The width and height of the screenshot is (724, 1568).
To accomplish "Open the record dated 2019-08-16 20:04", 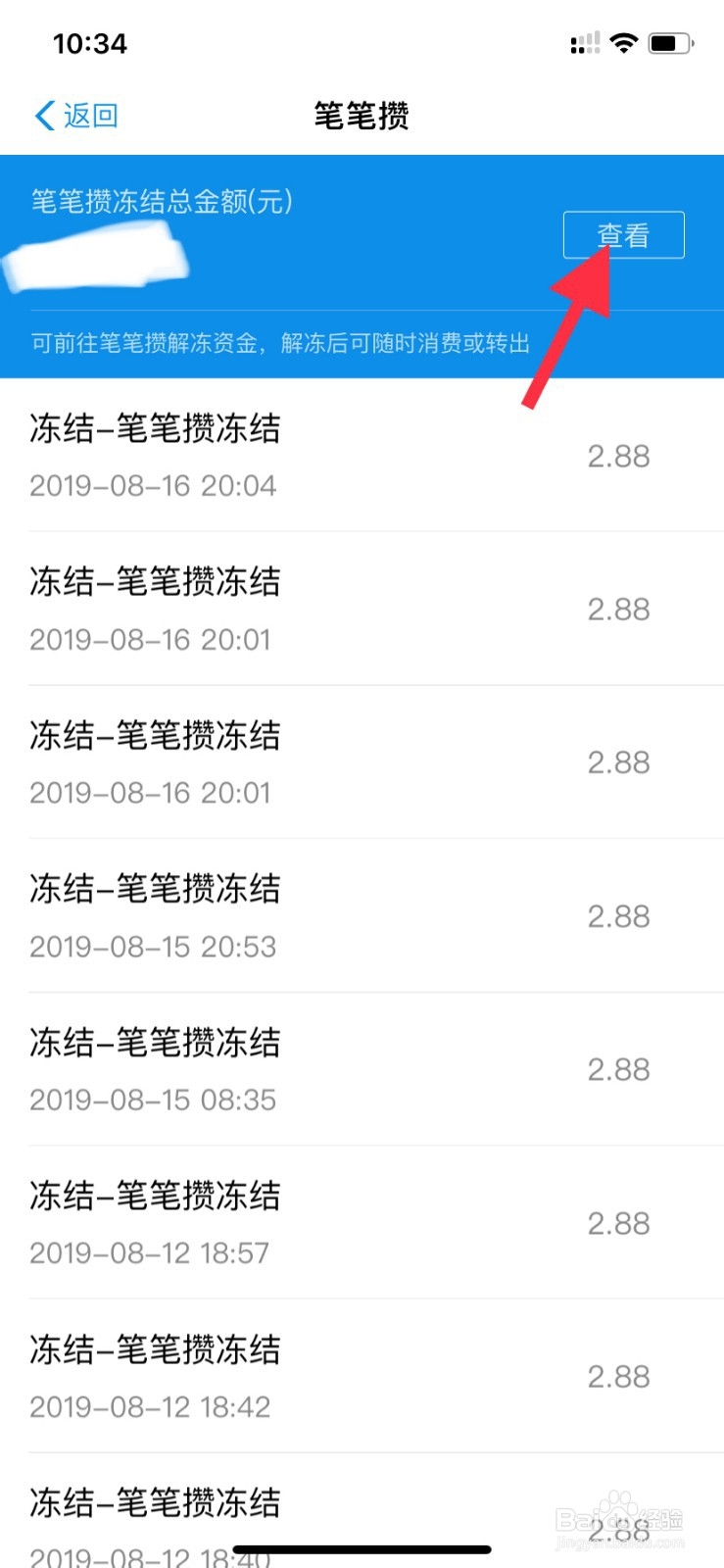I will [362, 456].
